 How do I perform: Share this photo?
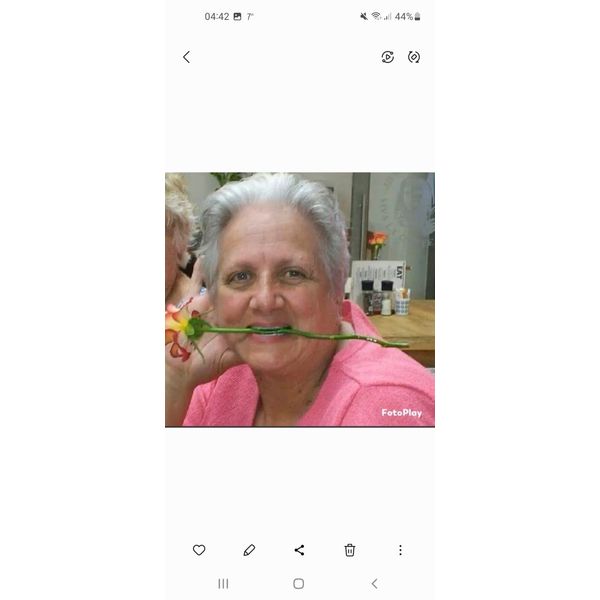coord(299,550)
